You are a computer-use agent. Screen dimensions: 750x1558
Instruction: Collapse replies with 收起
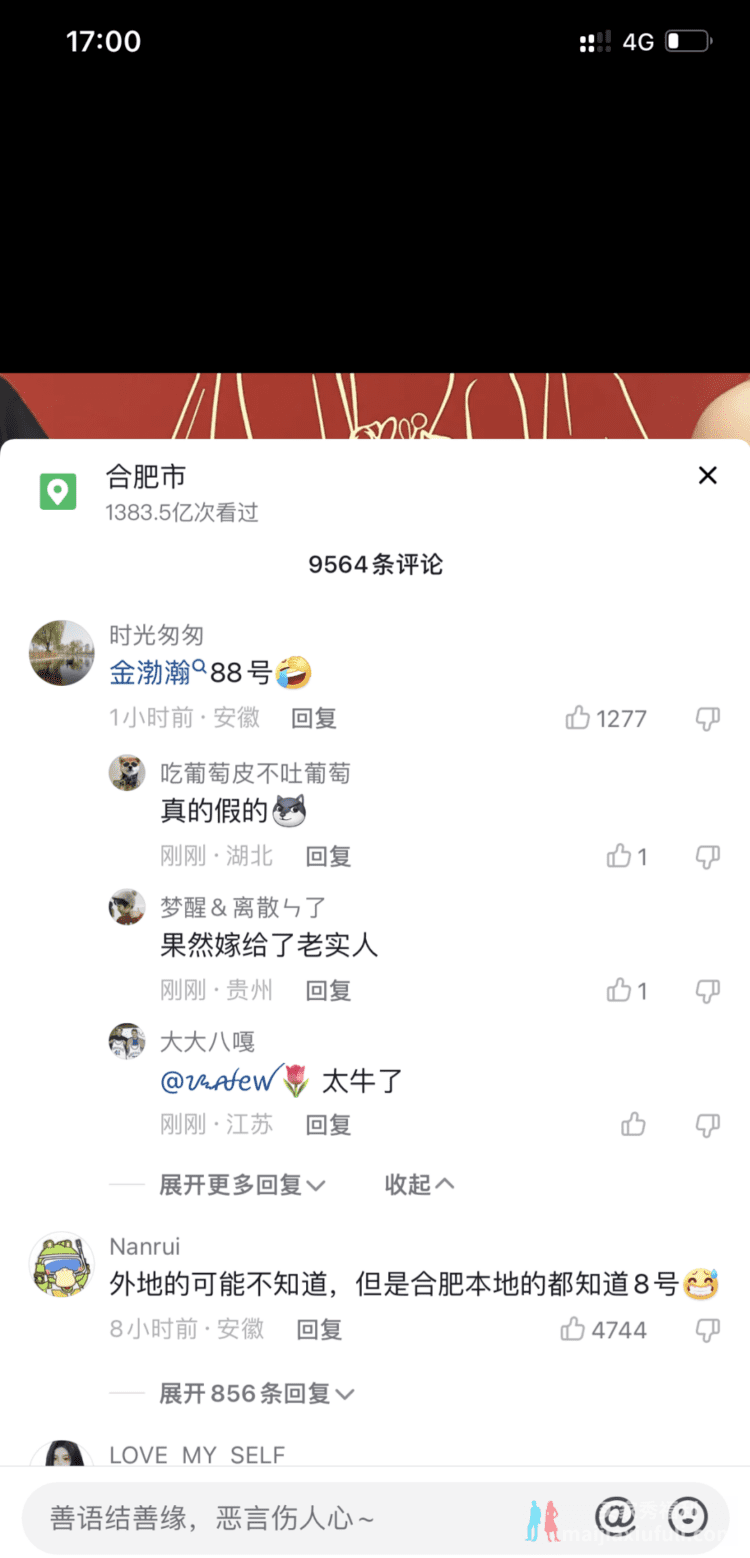419,1185
